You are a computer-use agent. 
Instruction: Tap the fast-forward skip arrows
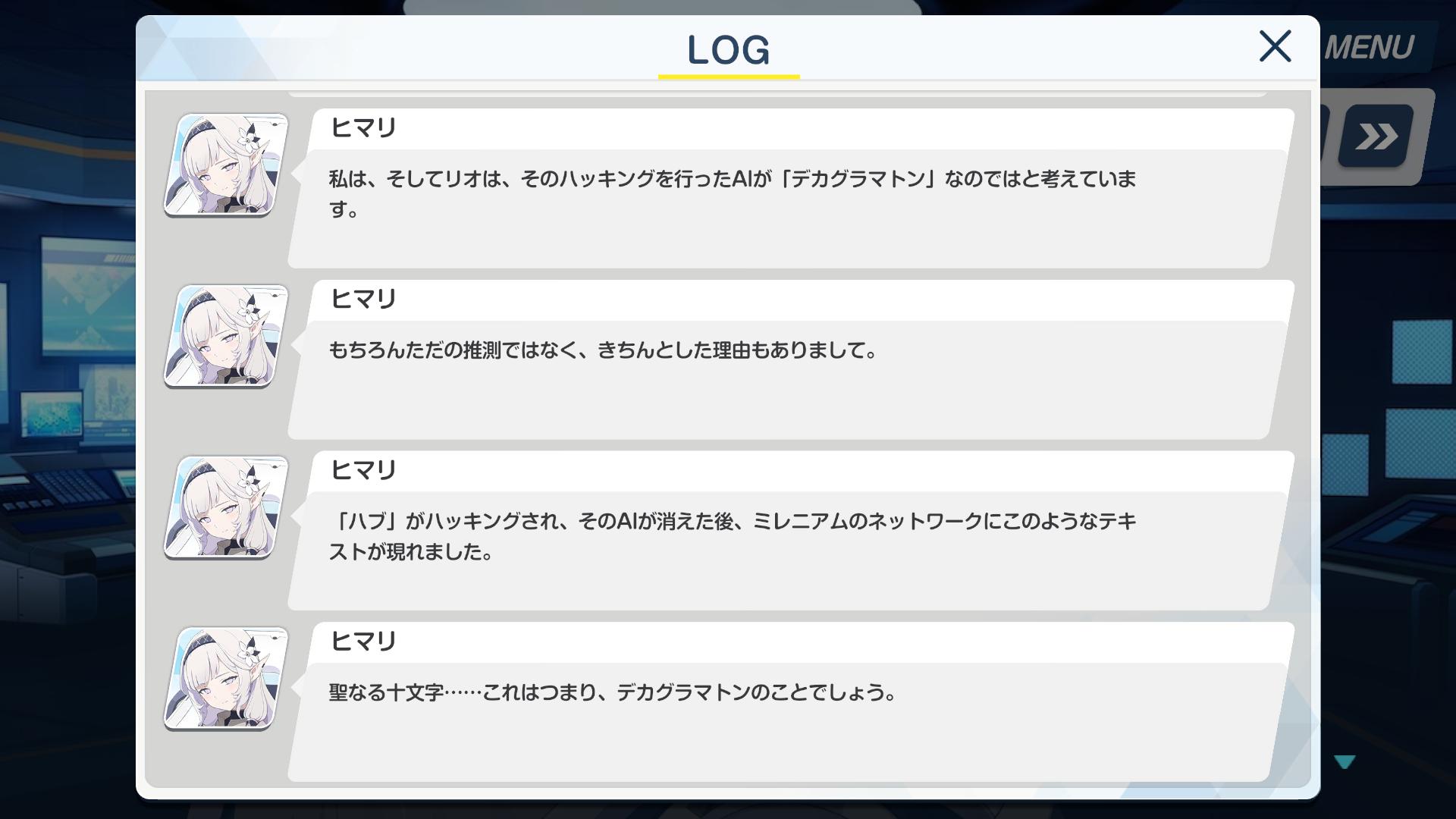tap(1376, 136)
